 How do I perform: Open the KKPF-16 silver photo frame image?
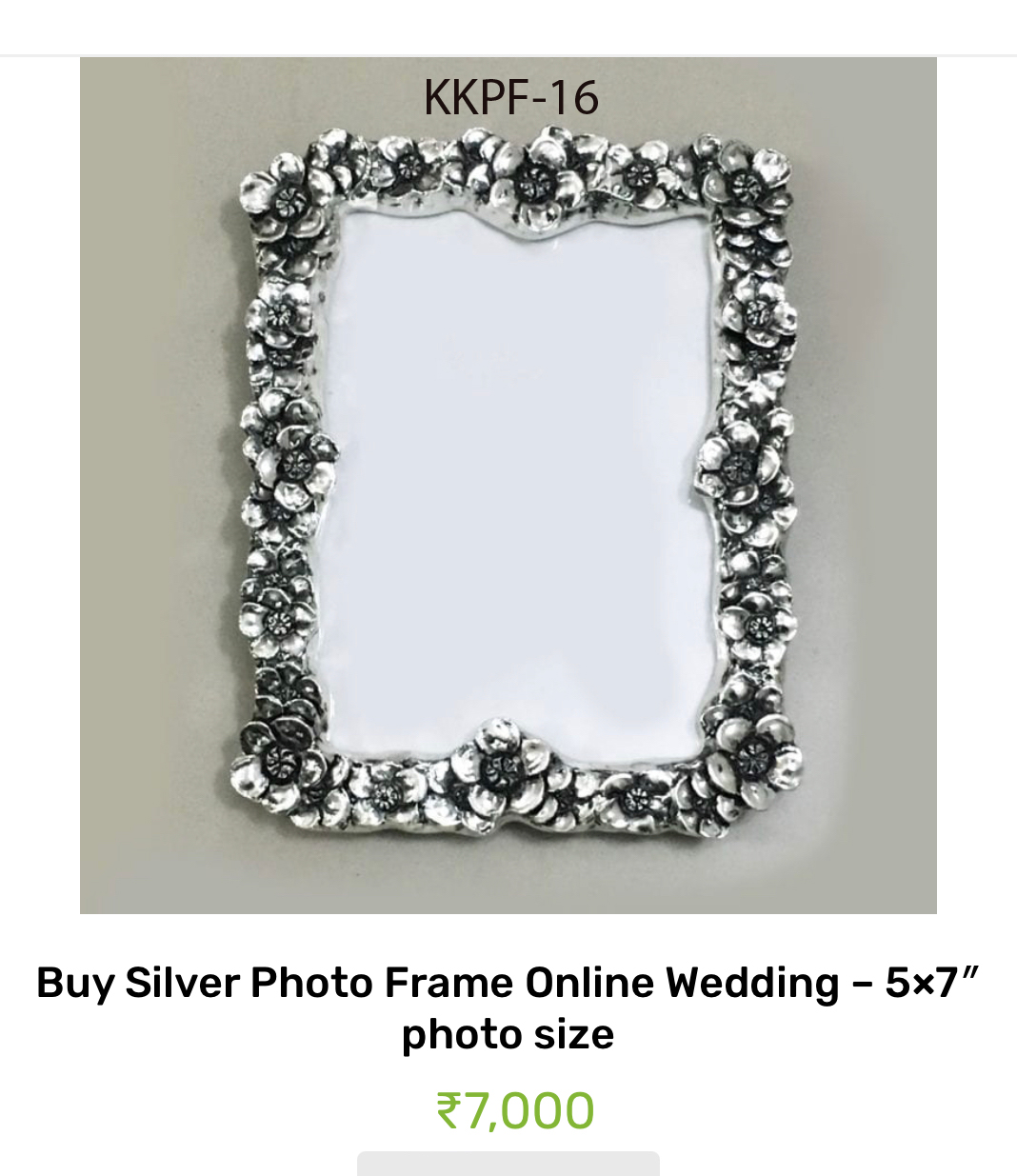click(508, 486)
